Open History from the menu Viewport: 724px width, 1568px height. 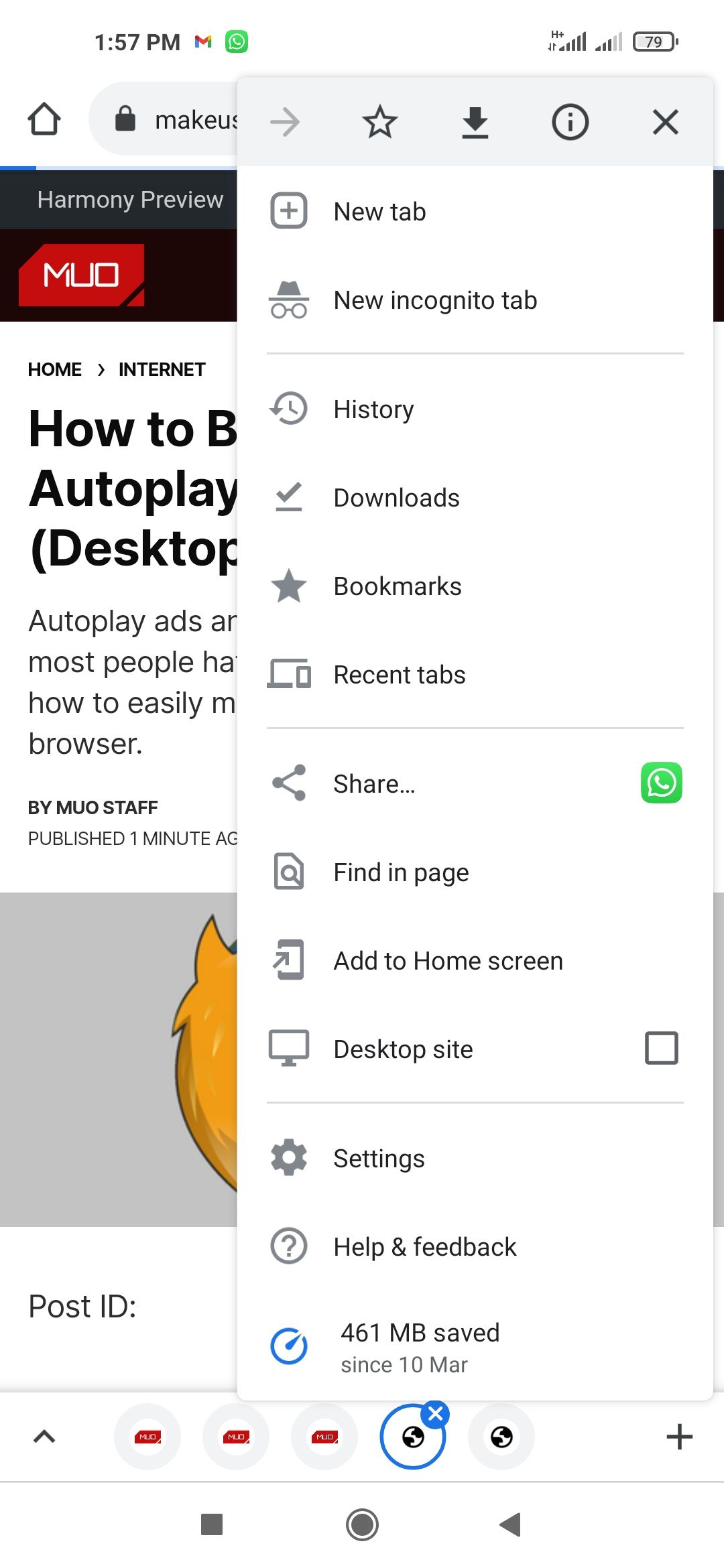[373, 409]
